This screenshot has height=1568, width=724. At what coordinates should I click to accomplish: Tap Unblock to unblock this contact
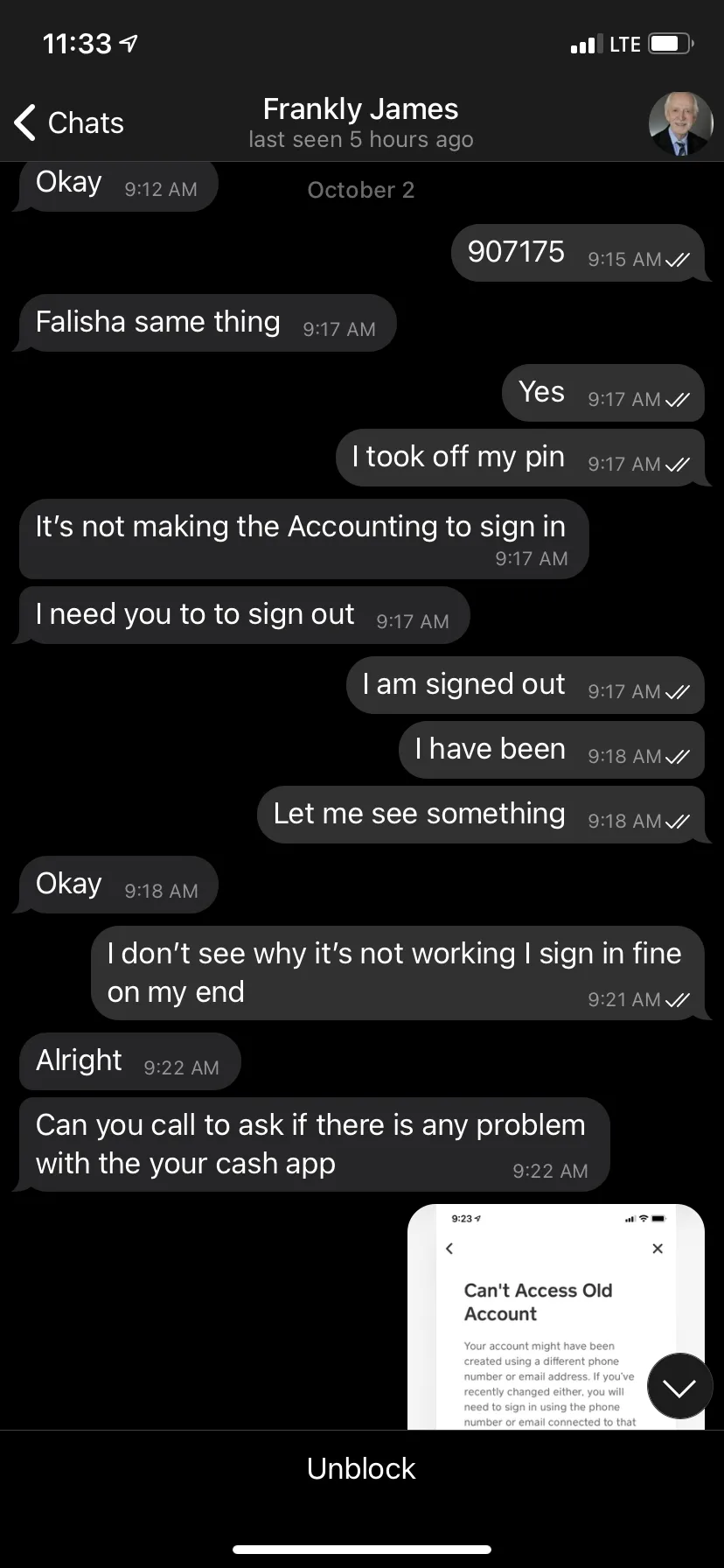tap(361, 1468)
